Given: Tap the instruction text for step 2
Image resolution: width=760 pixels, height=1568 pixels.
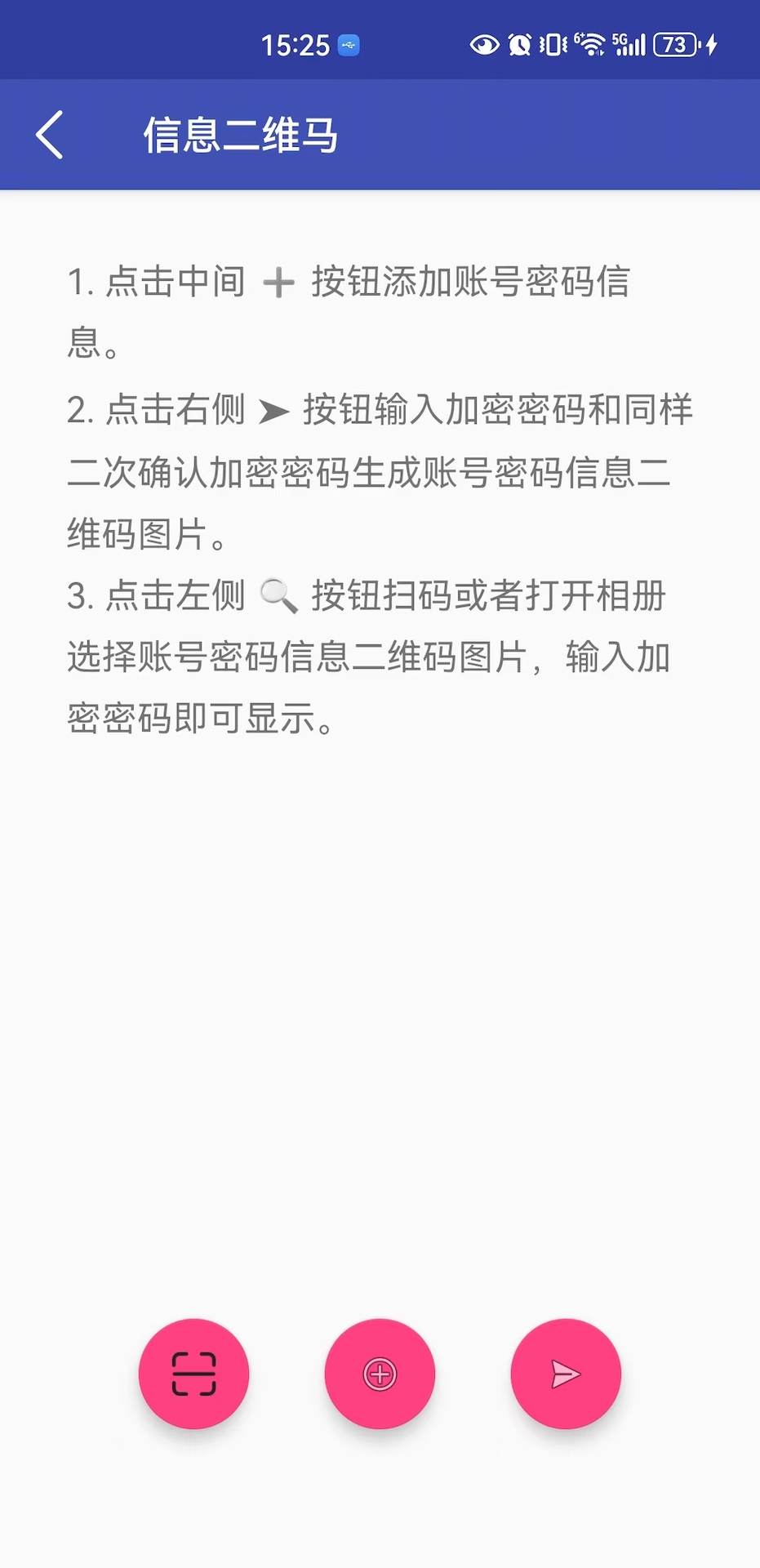Looking at the screenshot, I should [x=380, y=472].
